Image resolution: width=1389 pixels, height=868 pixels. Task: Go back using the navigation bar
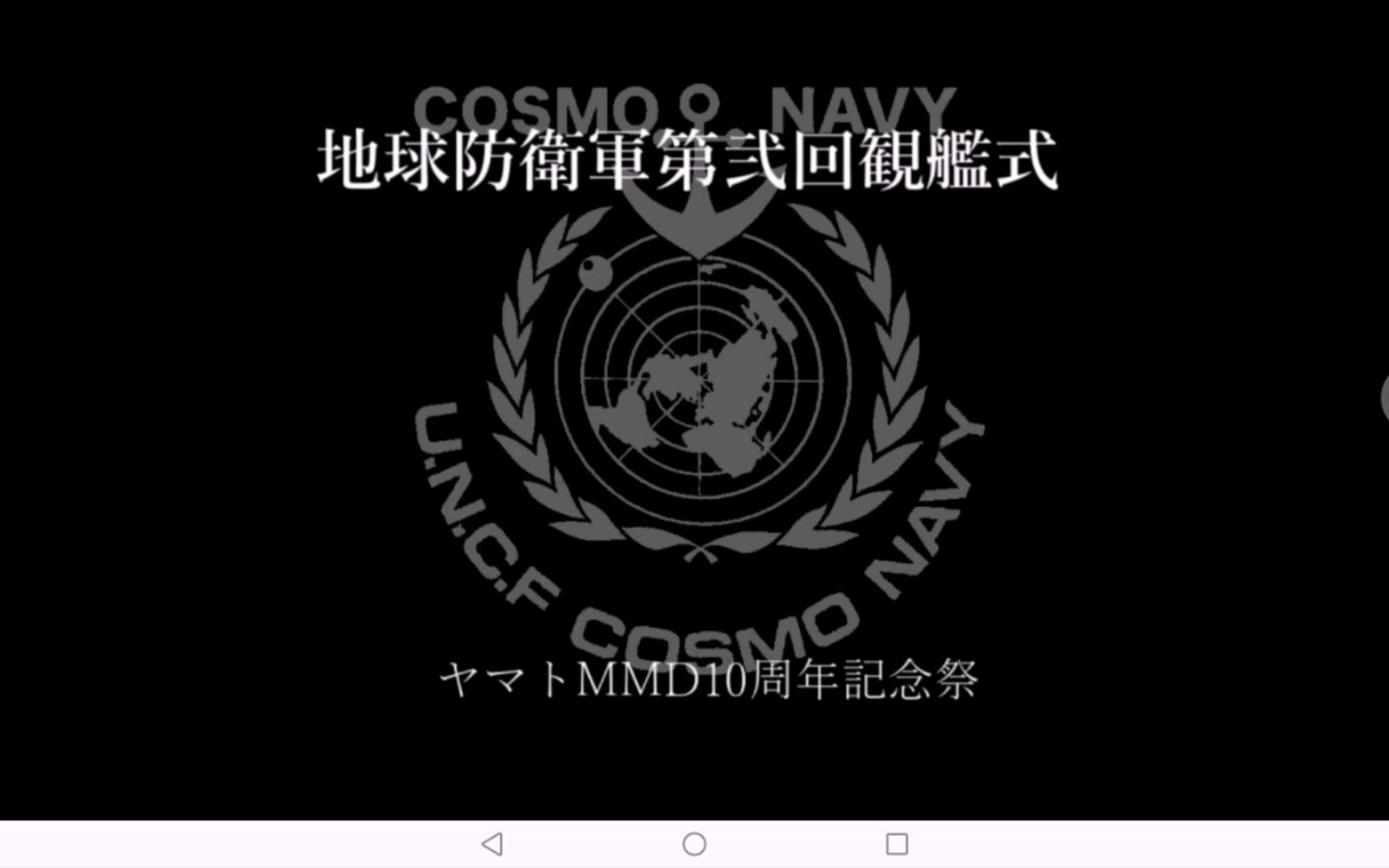tap(492, 844)
